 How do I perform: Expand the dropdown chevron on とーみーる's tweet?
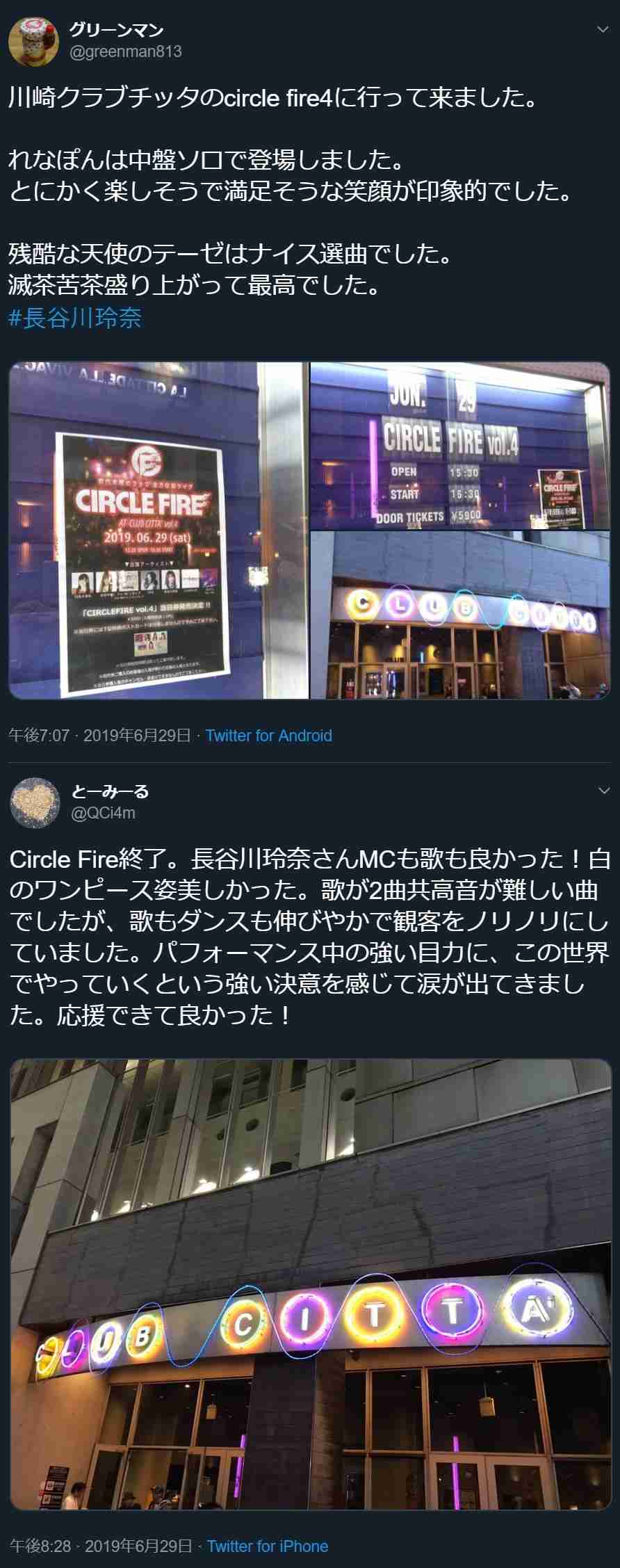point(603,791)
